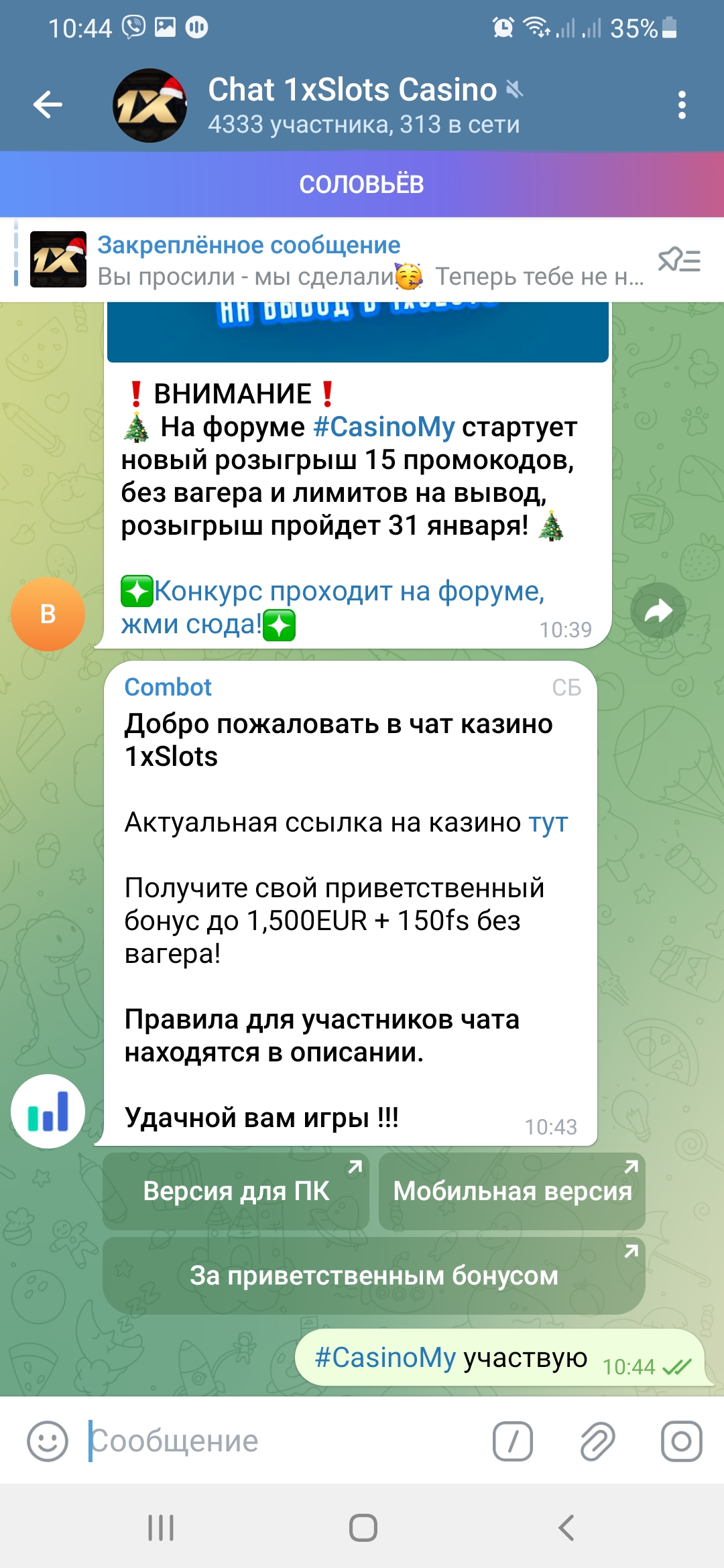Open the #CasinoMy hashtag in the announcement

(383, 427)
